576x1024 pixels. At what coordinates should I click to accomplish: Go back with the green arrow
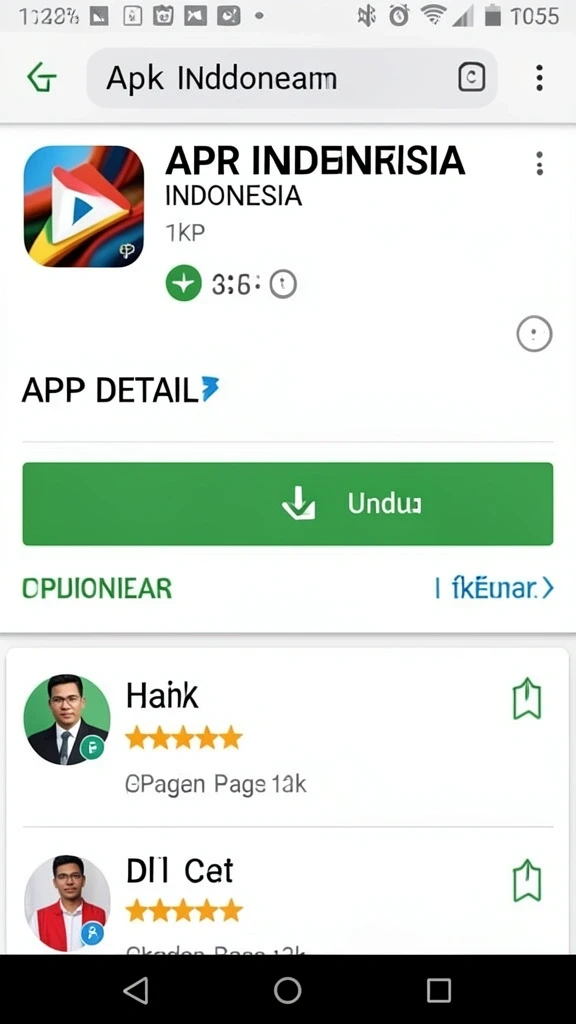(42, 79)
